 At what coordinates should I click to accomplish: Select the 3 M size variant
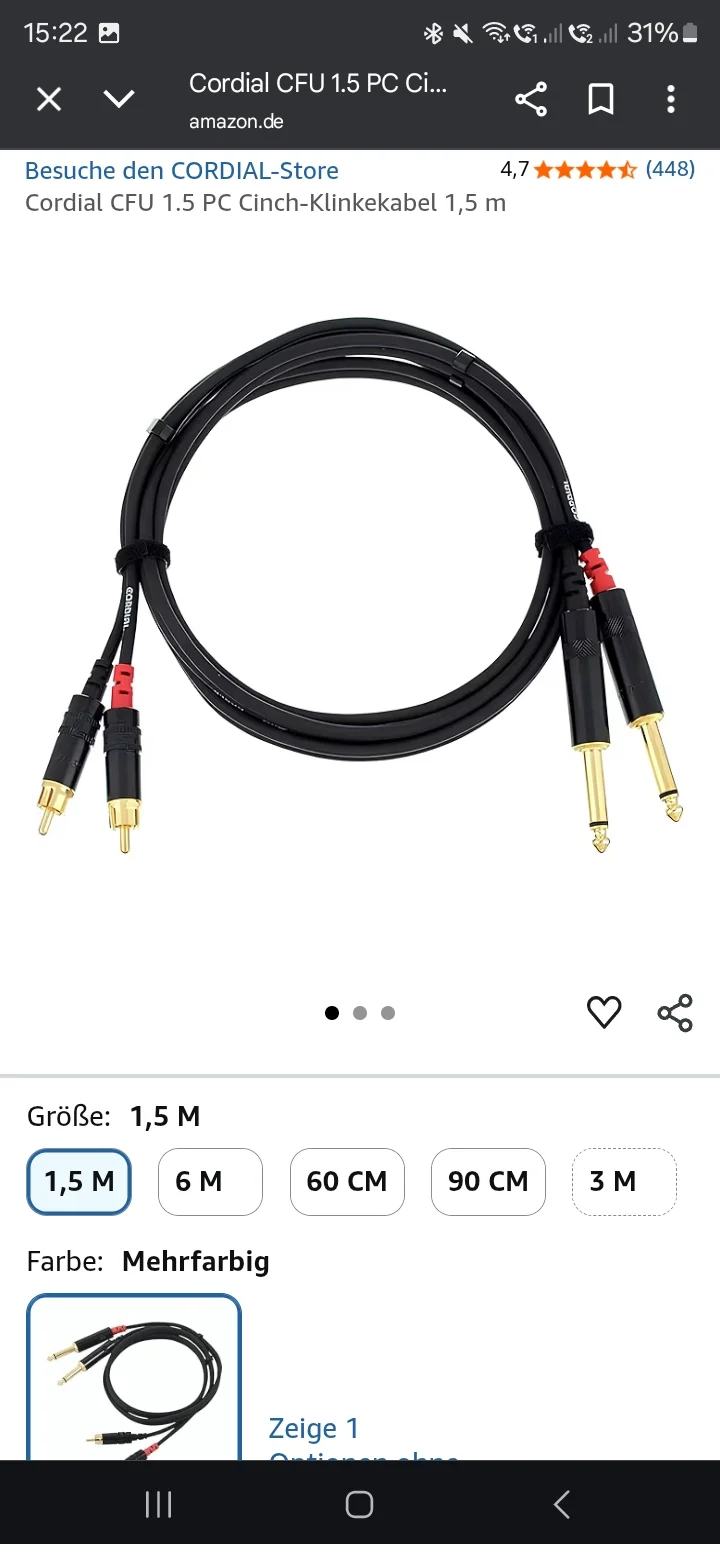(x=624, y=1181)
